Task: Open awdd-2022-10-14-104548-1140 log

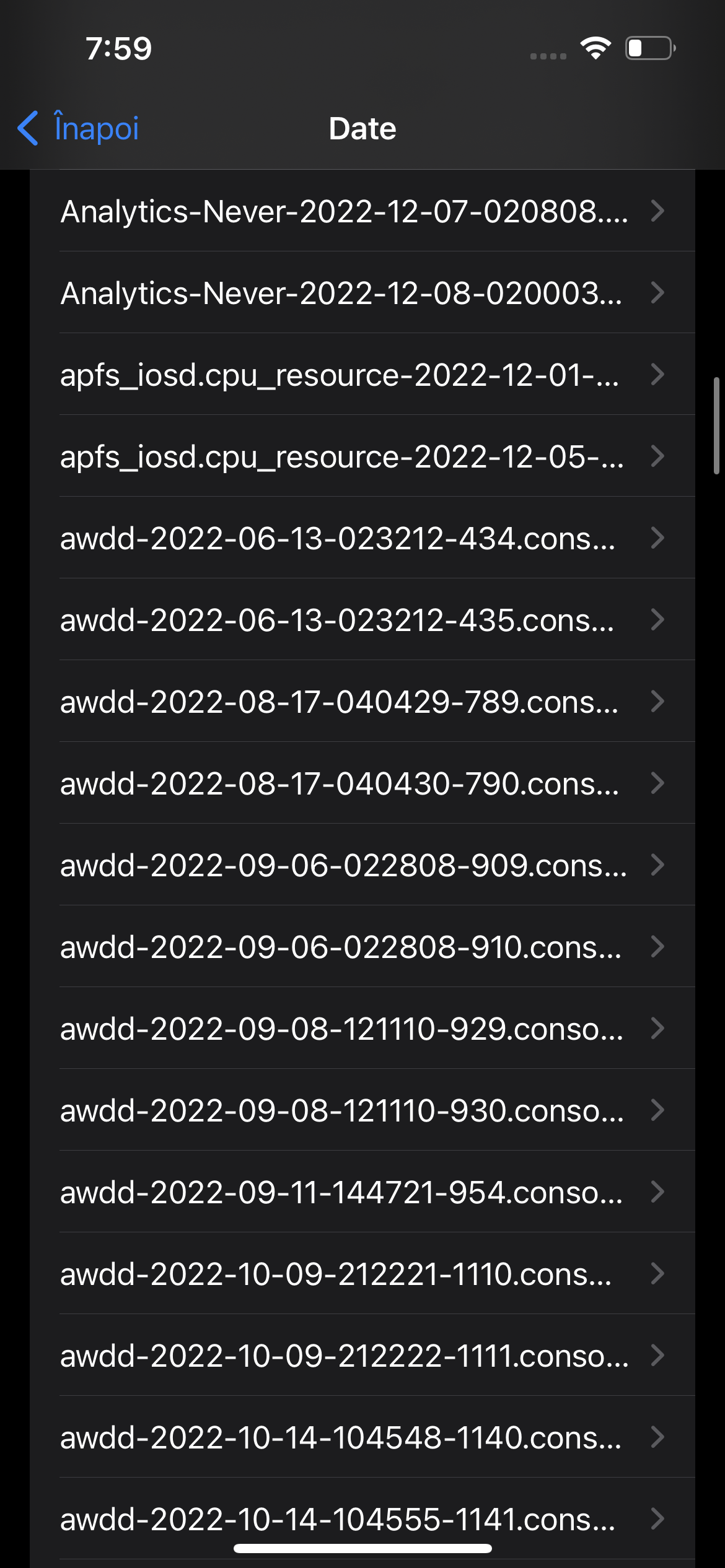Action: 362,1437
